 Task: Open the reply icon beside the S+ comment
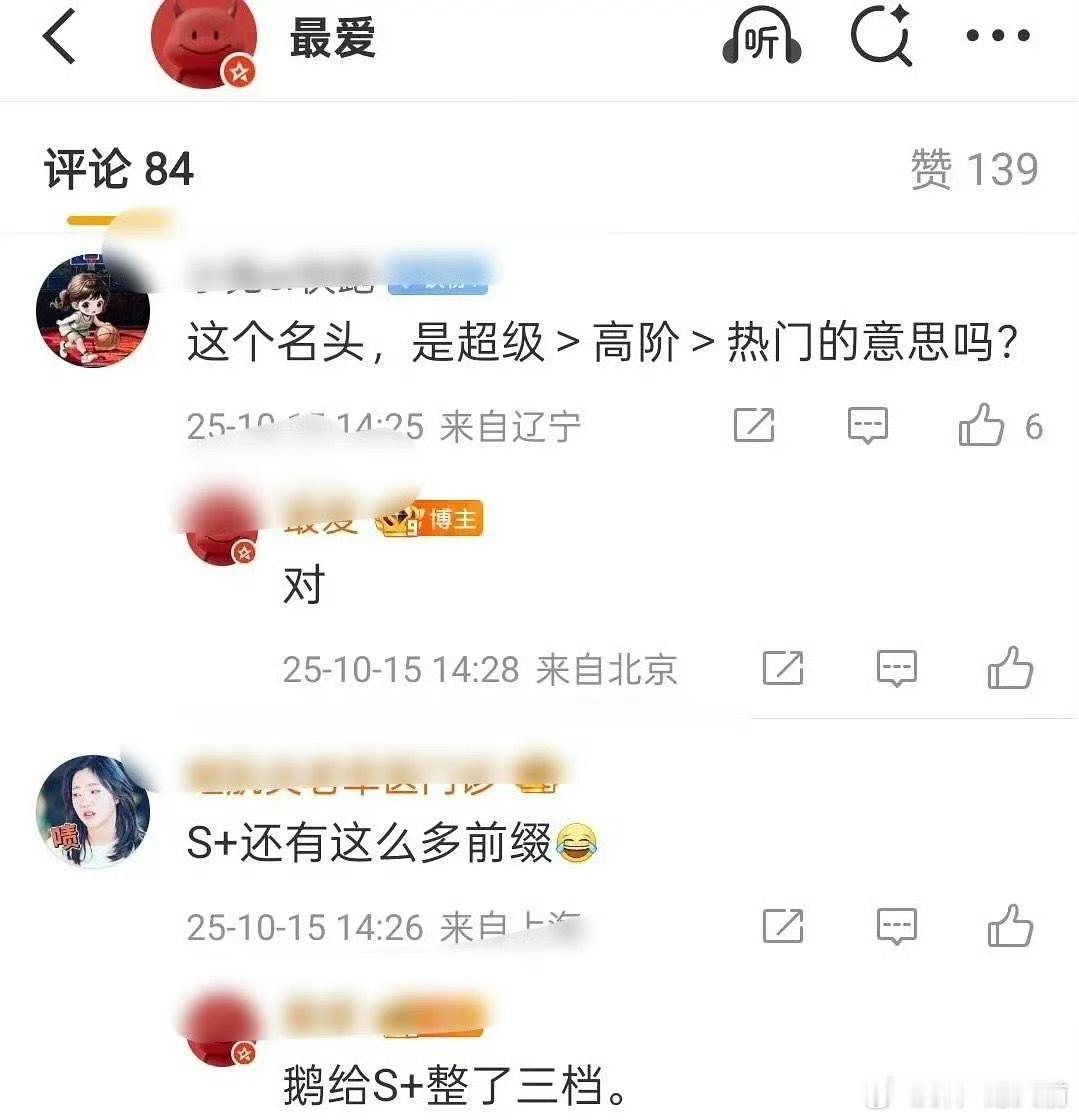tap(895, 926)
